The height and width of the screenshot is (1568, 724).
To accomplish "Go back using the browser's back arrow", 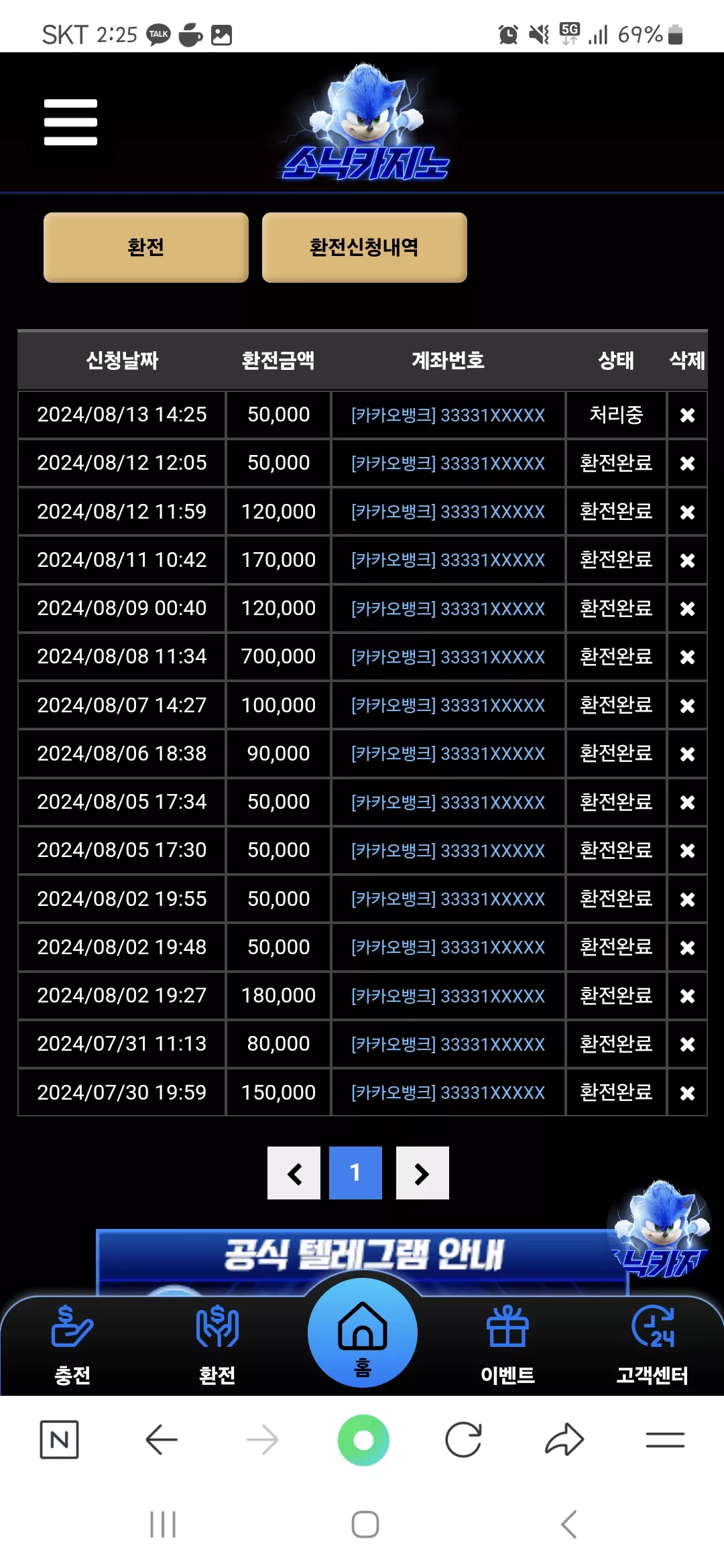I will (162, 1439).
